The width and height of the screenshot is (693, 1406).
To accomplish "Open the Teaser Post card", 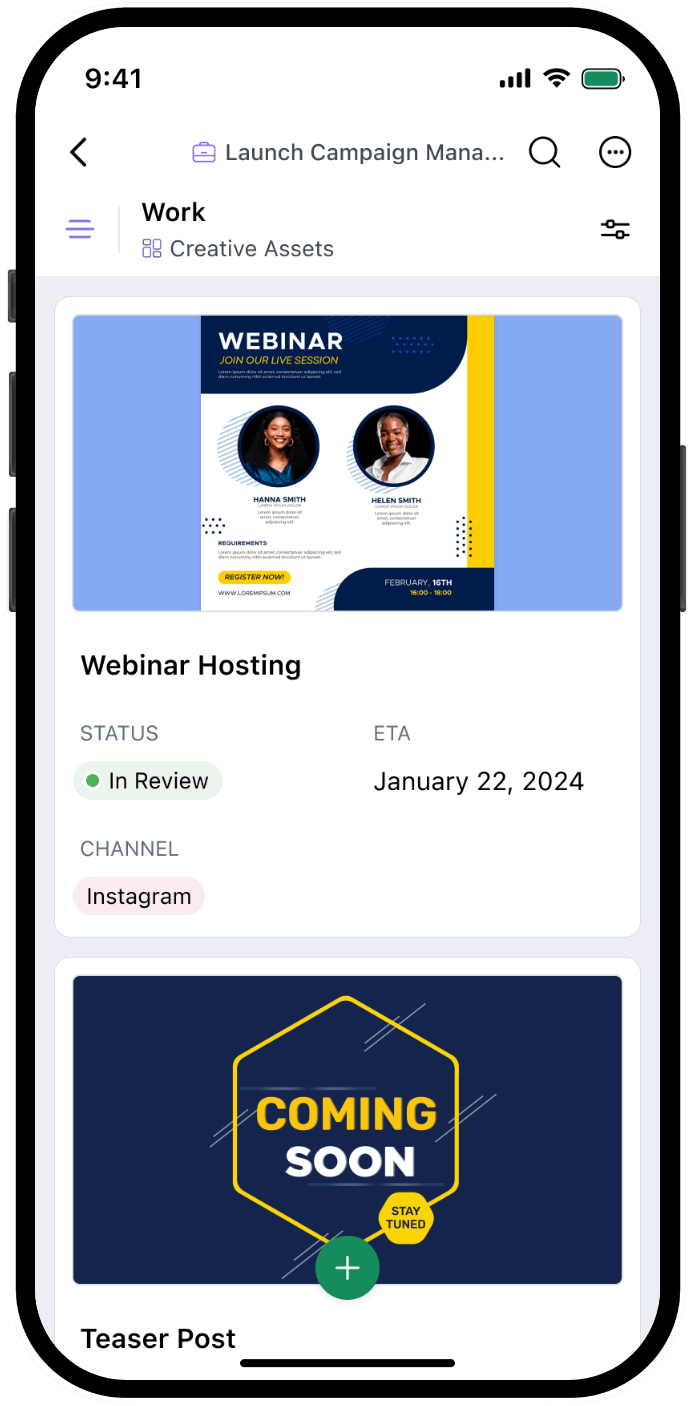I will click(x=158, y=1338).
